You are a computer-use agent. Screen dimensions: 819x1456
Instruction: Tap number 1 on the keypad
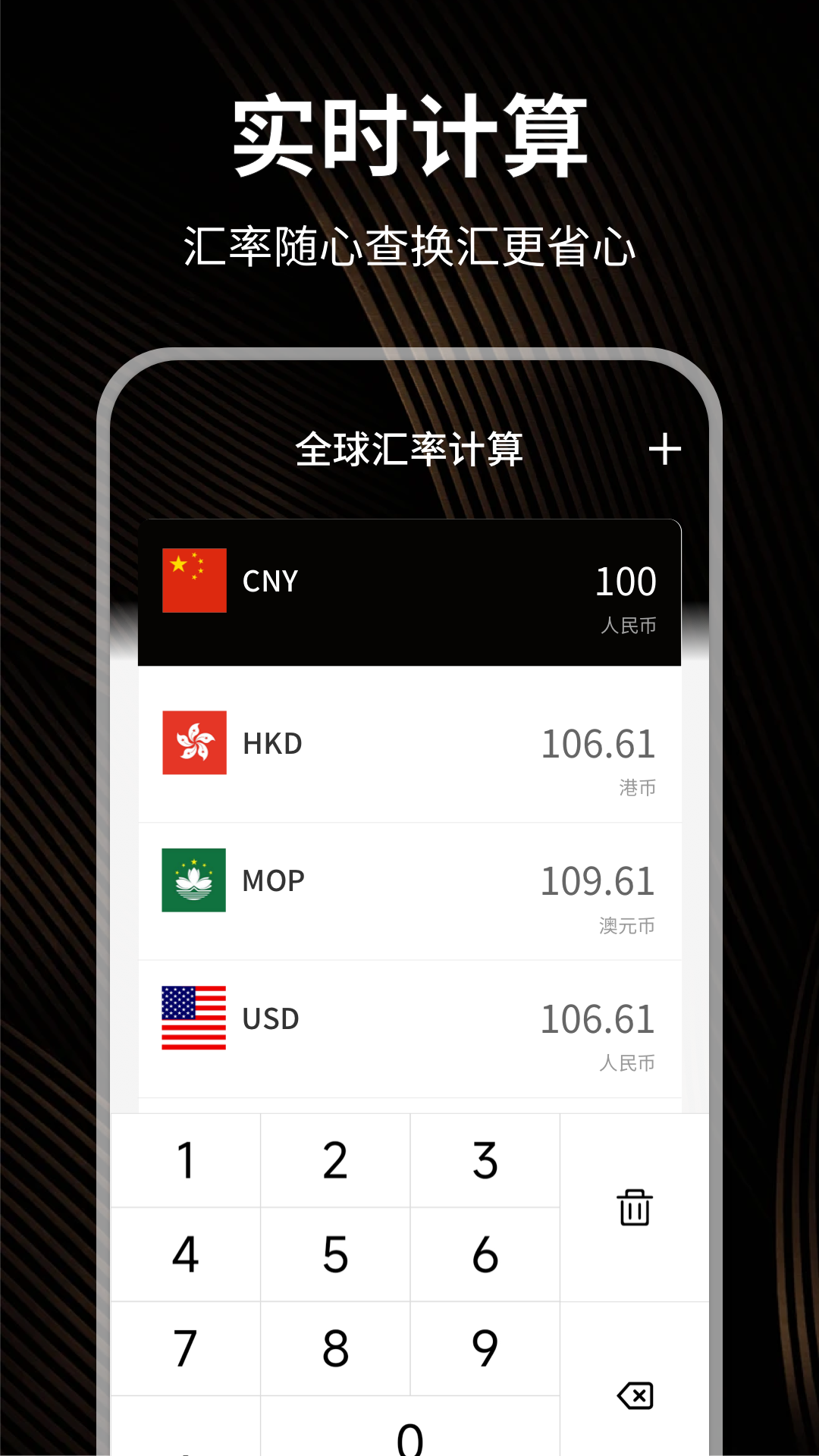(x=186, y=1160)
